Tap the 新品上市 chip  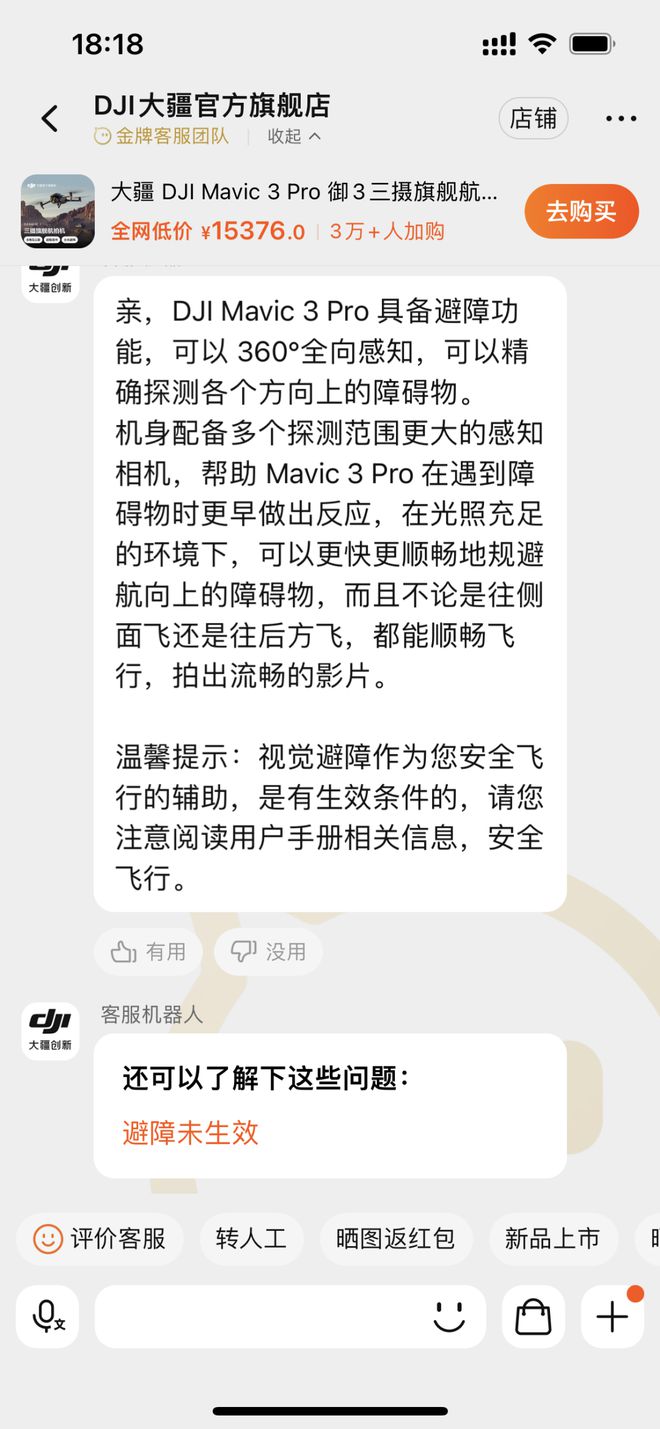[552, 1239]
